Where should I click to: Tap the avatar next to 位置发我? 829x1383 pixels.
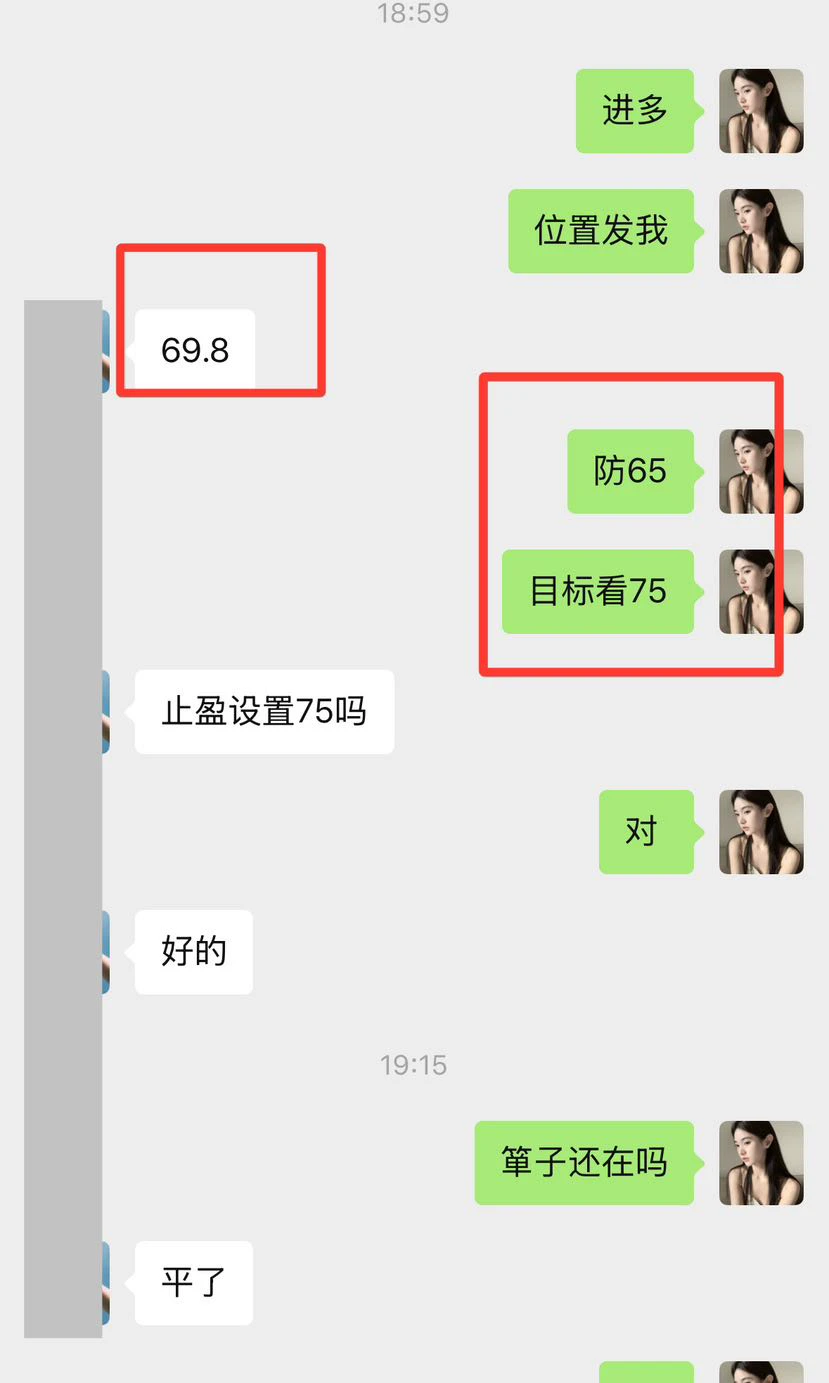761,231
